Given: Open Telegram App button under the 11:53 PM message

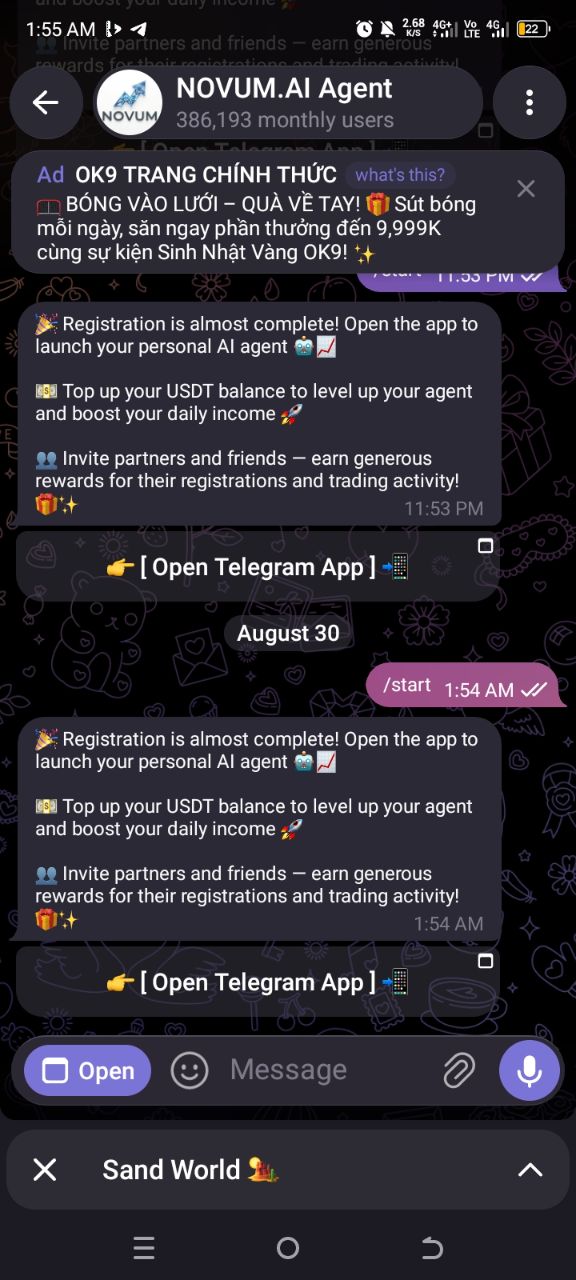Looking at the screenshot, I should 258,567.
